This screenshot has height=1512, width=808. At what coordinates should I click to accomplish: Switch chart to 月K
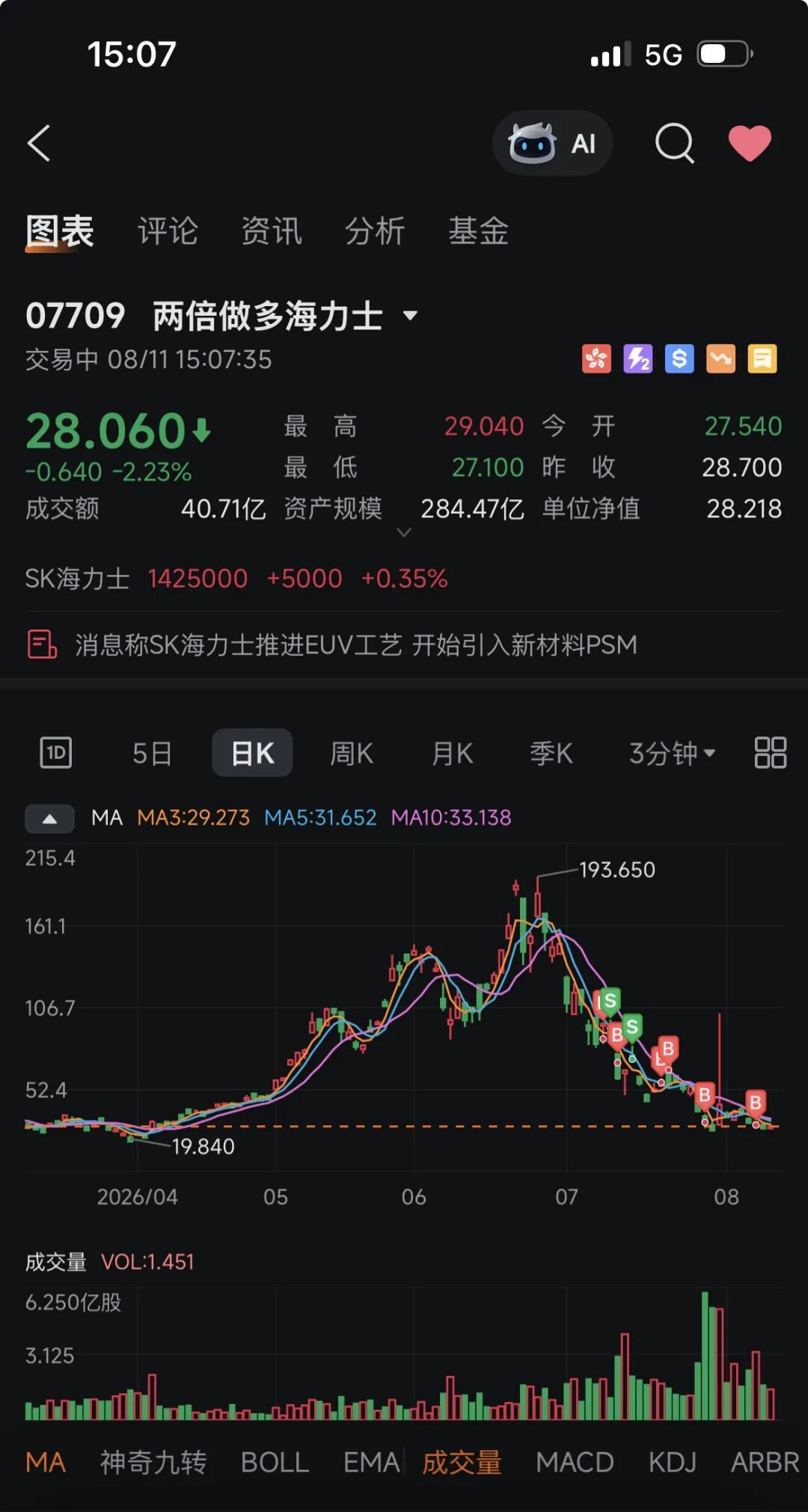(452, 753)
